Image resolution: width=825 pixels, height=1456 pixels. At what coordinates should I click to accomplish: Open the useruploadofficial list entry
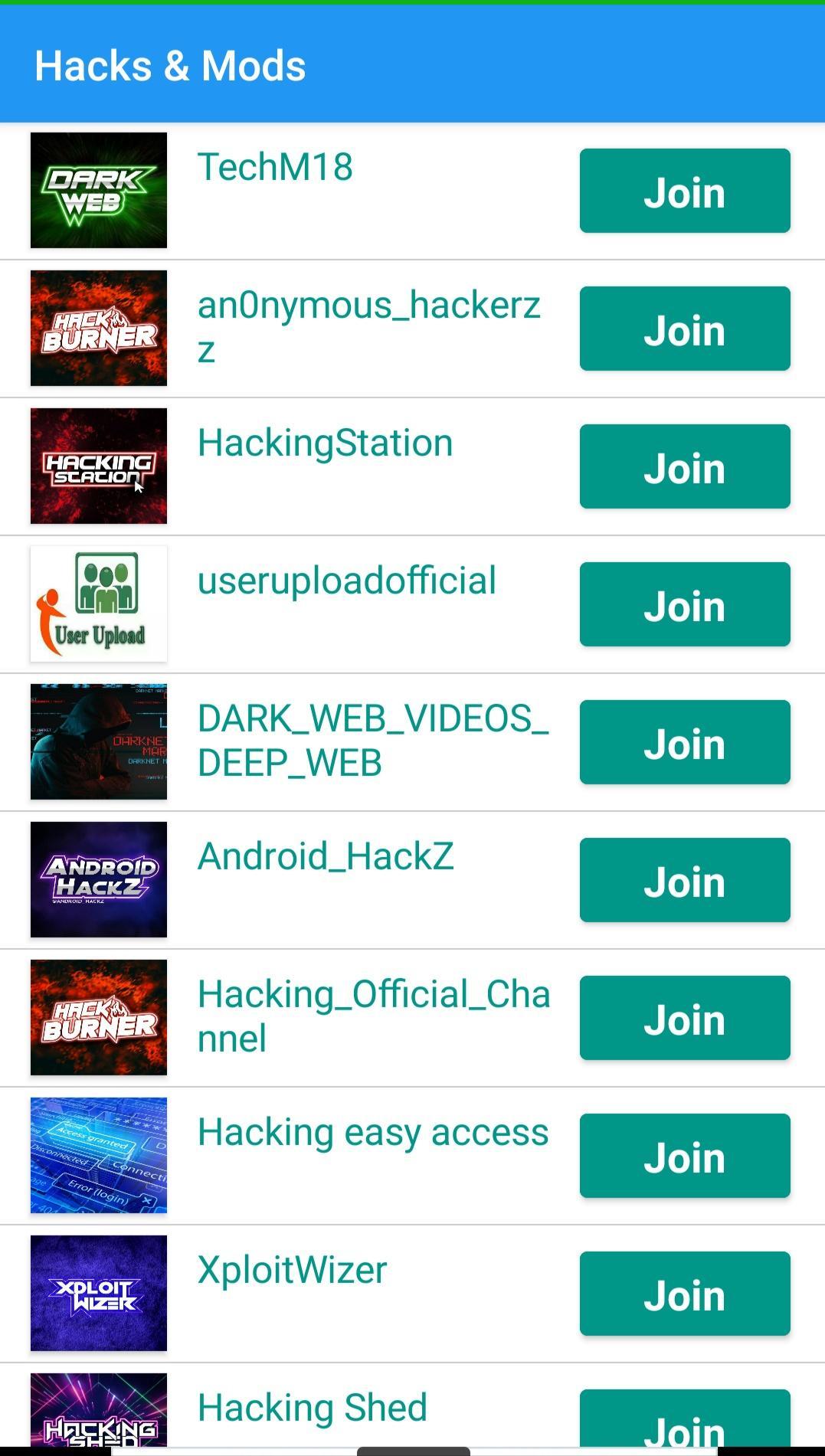[x=412, y=604]
